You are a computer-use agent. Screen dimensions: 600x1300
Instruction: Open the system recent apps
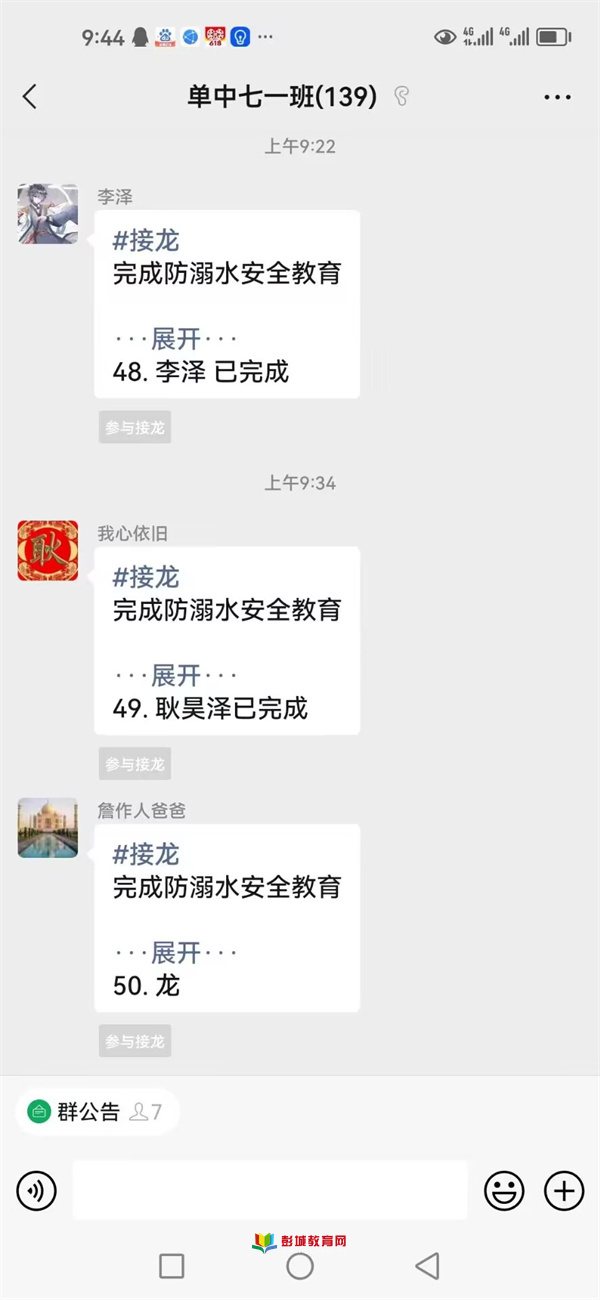(172, 1266)
